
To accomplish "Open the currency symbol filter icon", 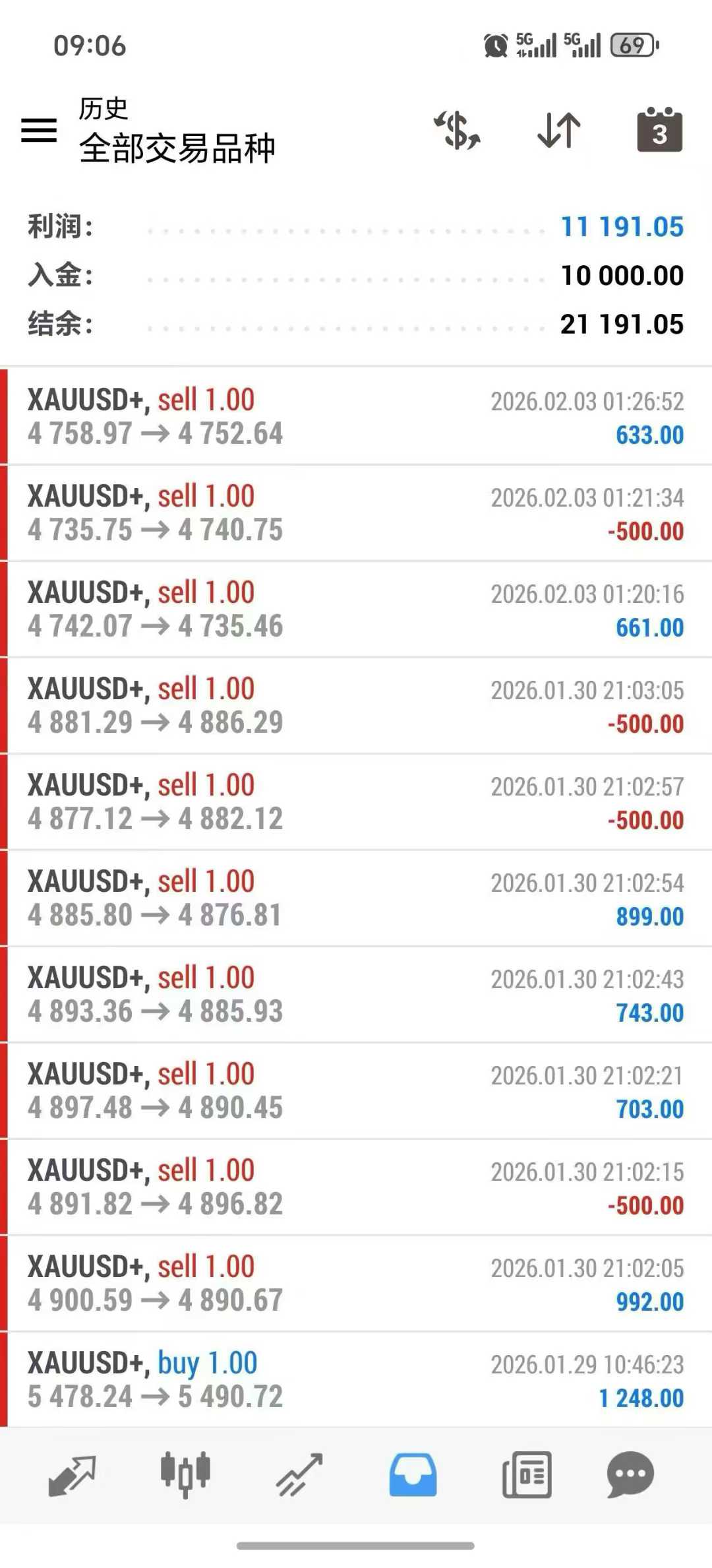I will pos(458,130).
